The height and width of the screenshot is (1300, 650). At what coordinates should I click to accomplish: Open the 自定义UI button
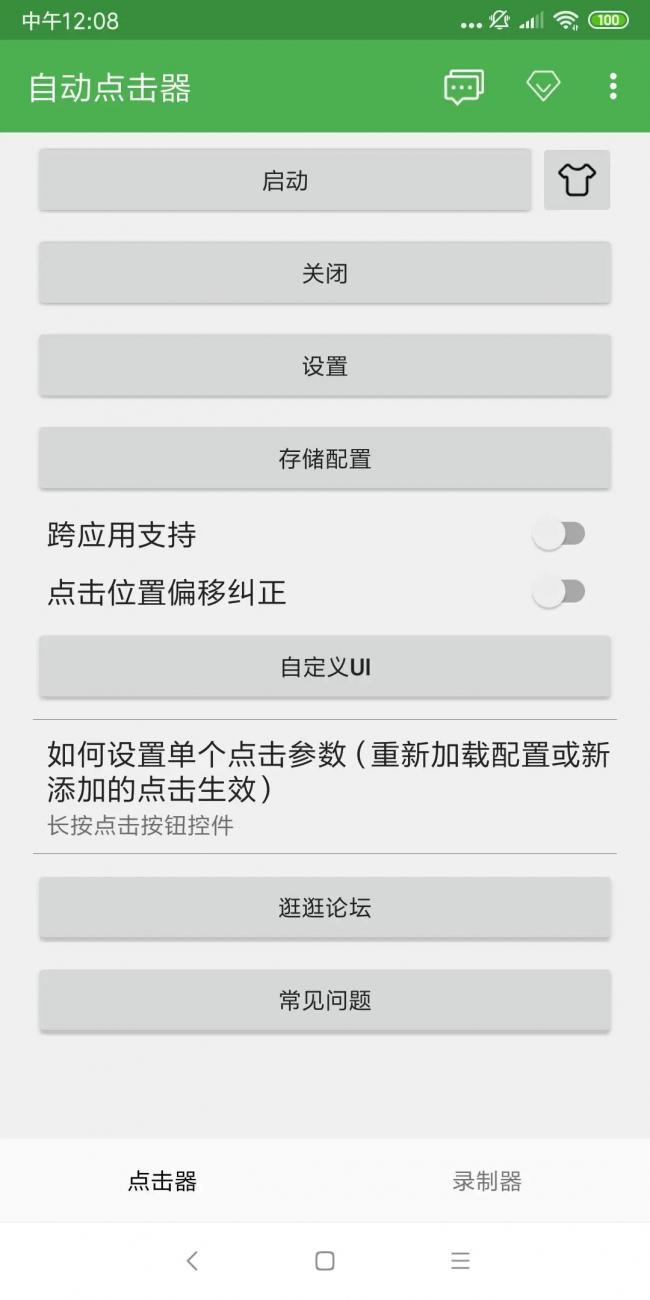click(325, 667)
